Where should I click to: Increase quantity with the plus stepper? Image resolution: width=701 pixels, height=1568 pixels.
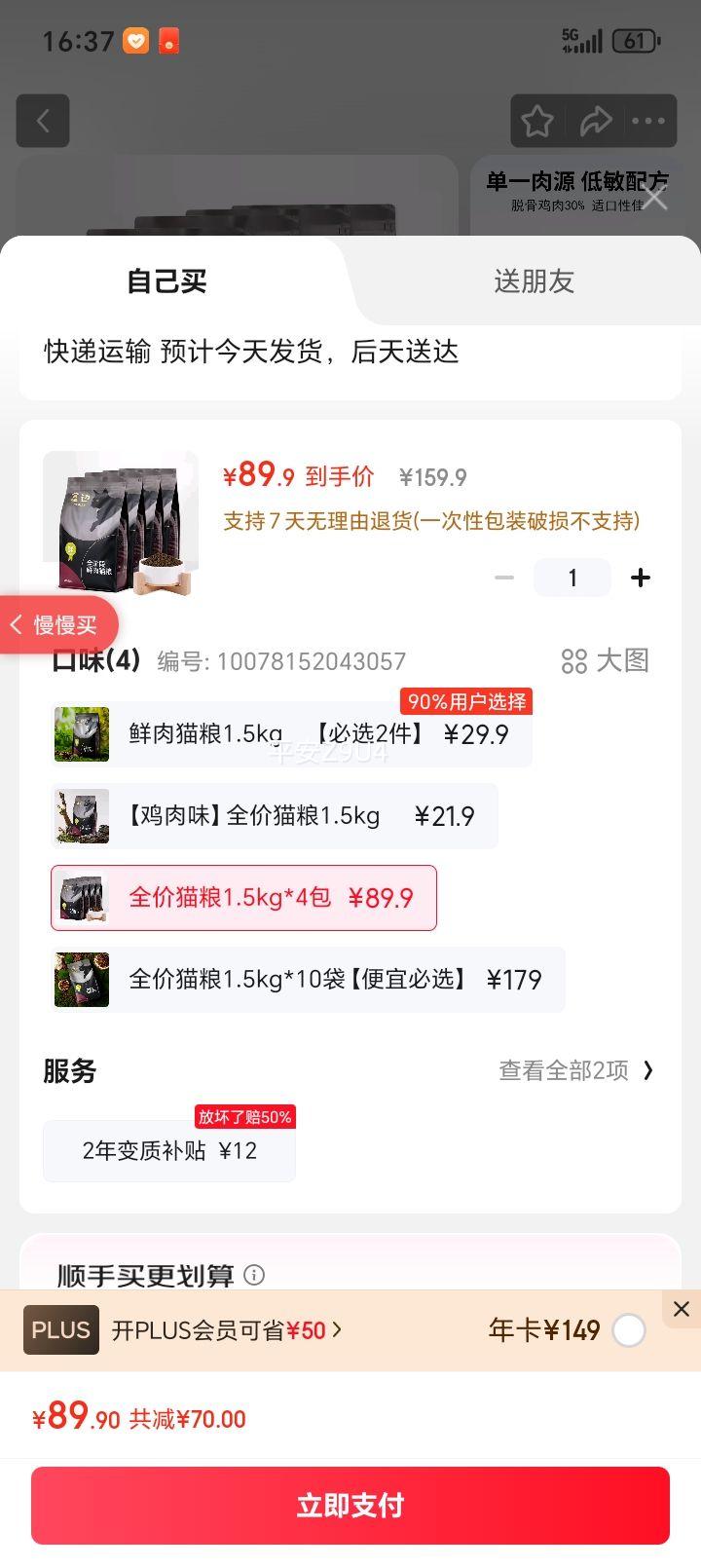(x=641, y=577)
